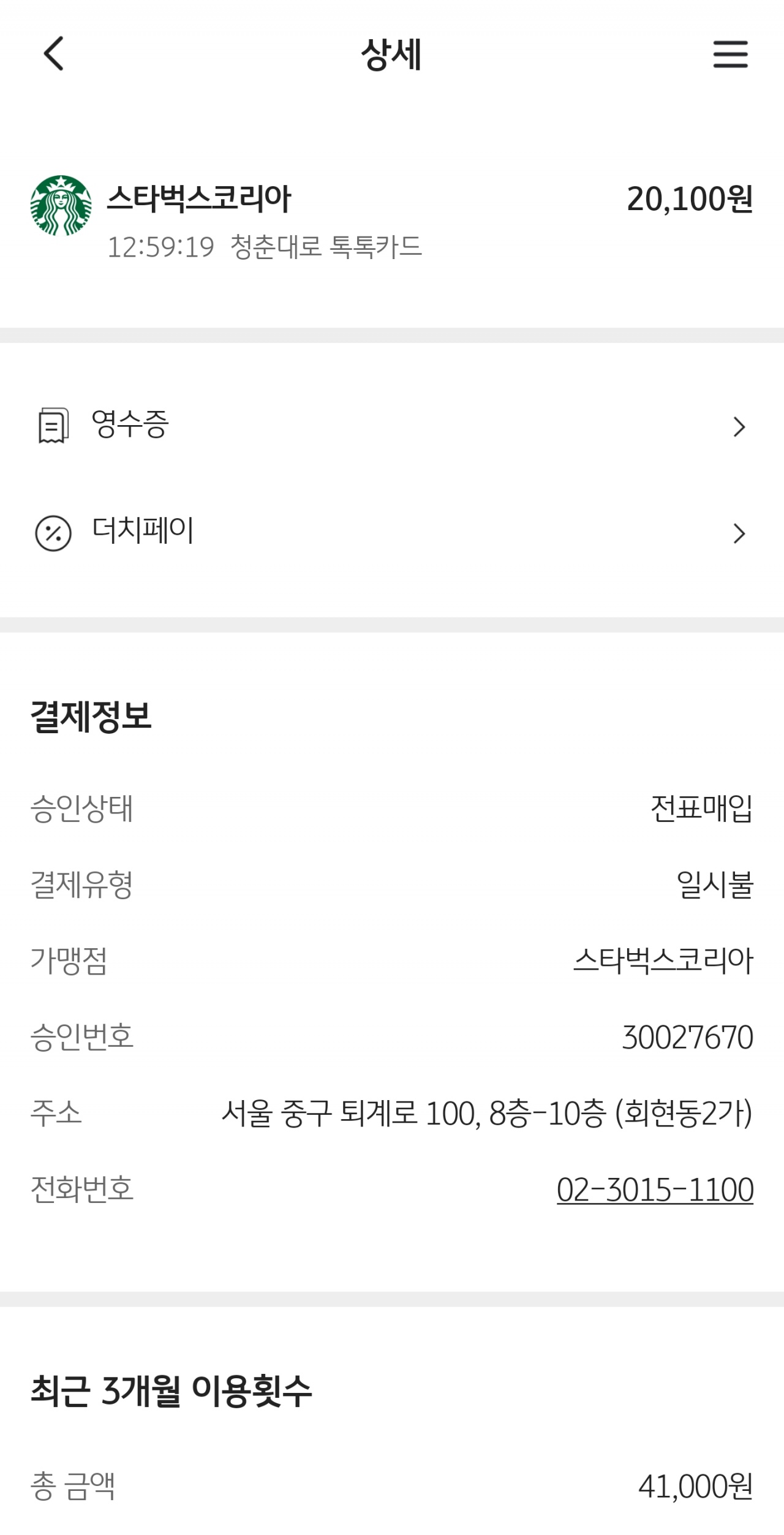Open the 영수증 receipt row

pyautogui.click(x=392, y=426)
